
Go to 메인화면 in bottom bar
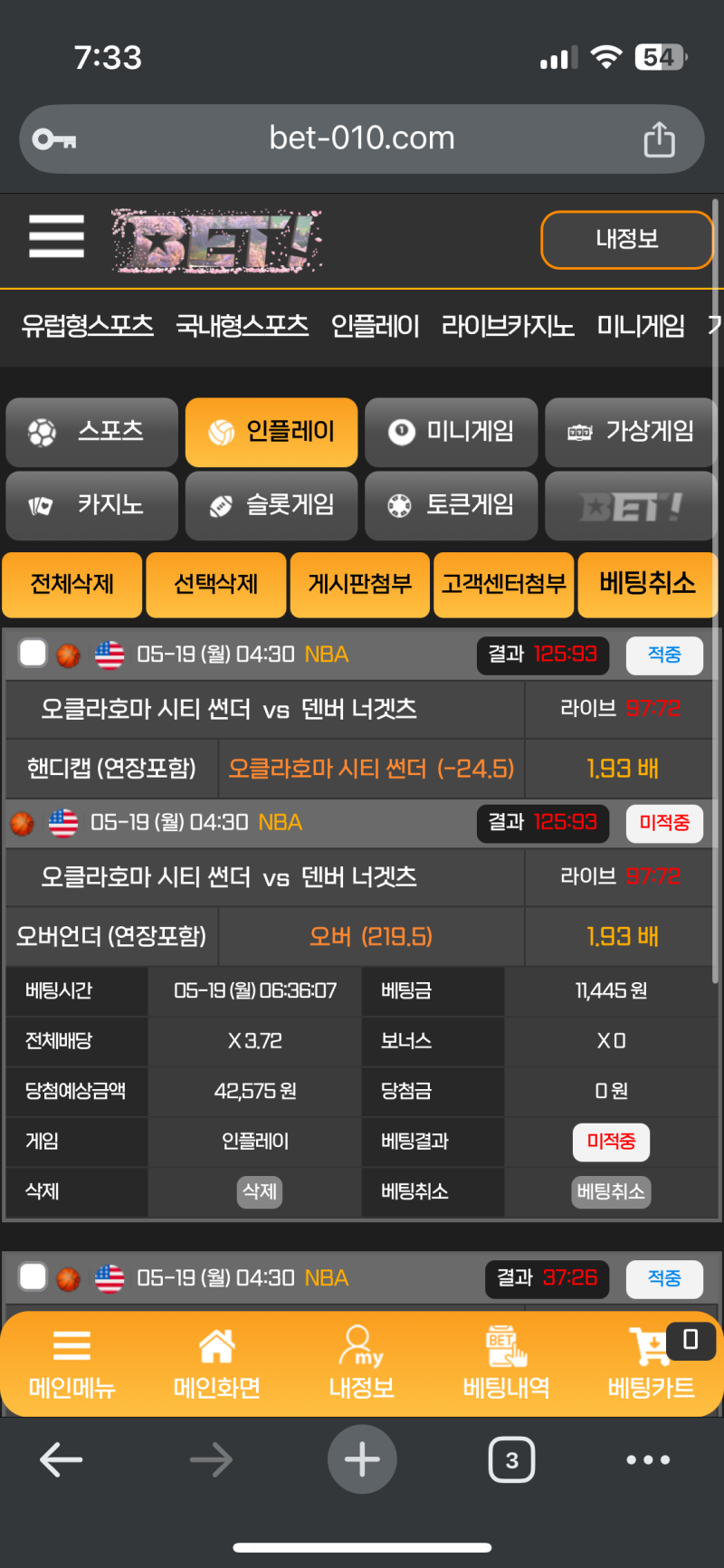click(217, 1362)
